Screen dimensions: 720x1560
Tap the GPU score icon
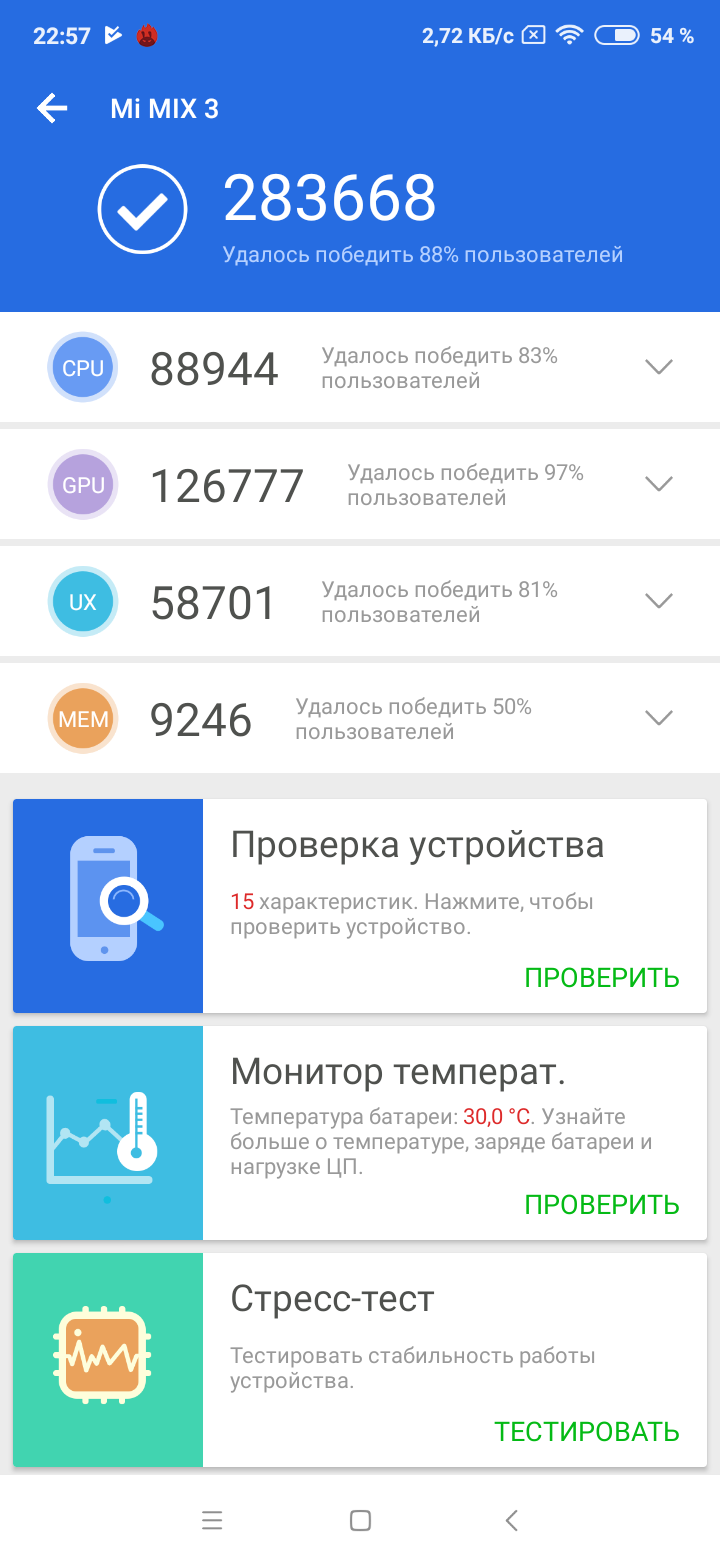pos(82,484)
